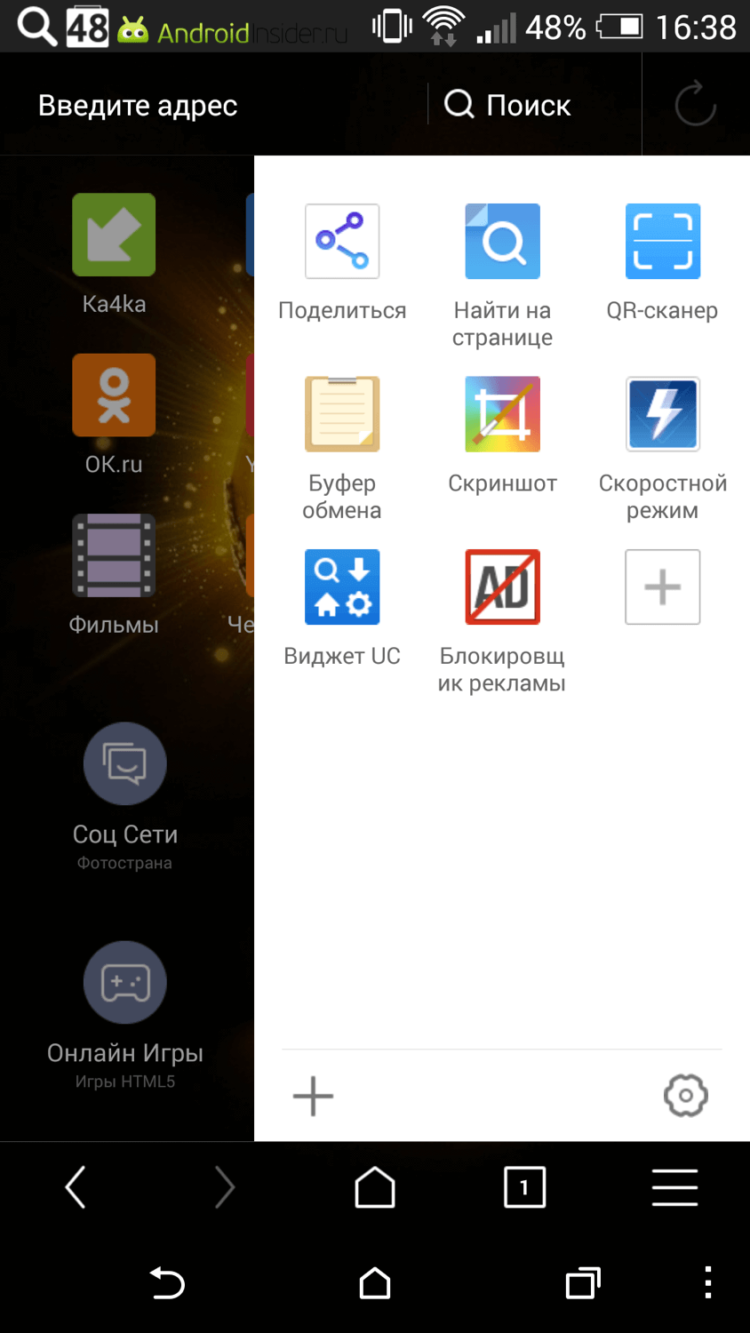Open Соц Сети Фотострана folder
The height and width of the screenshot is (1333, 750).
tap(125, 763)
